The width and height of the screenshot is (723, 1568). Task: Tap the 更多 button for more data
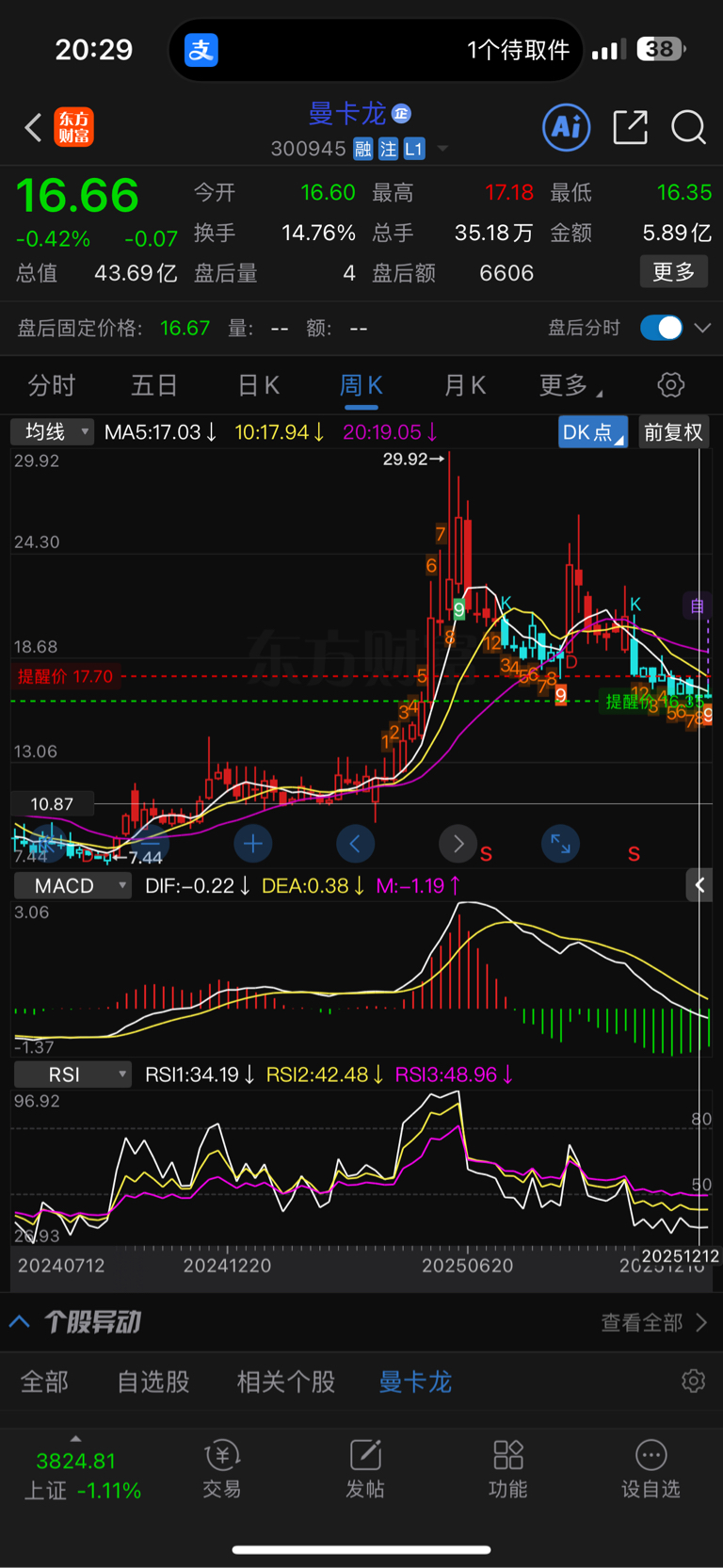pyautogui.click(x=673, y=271)
